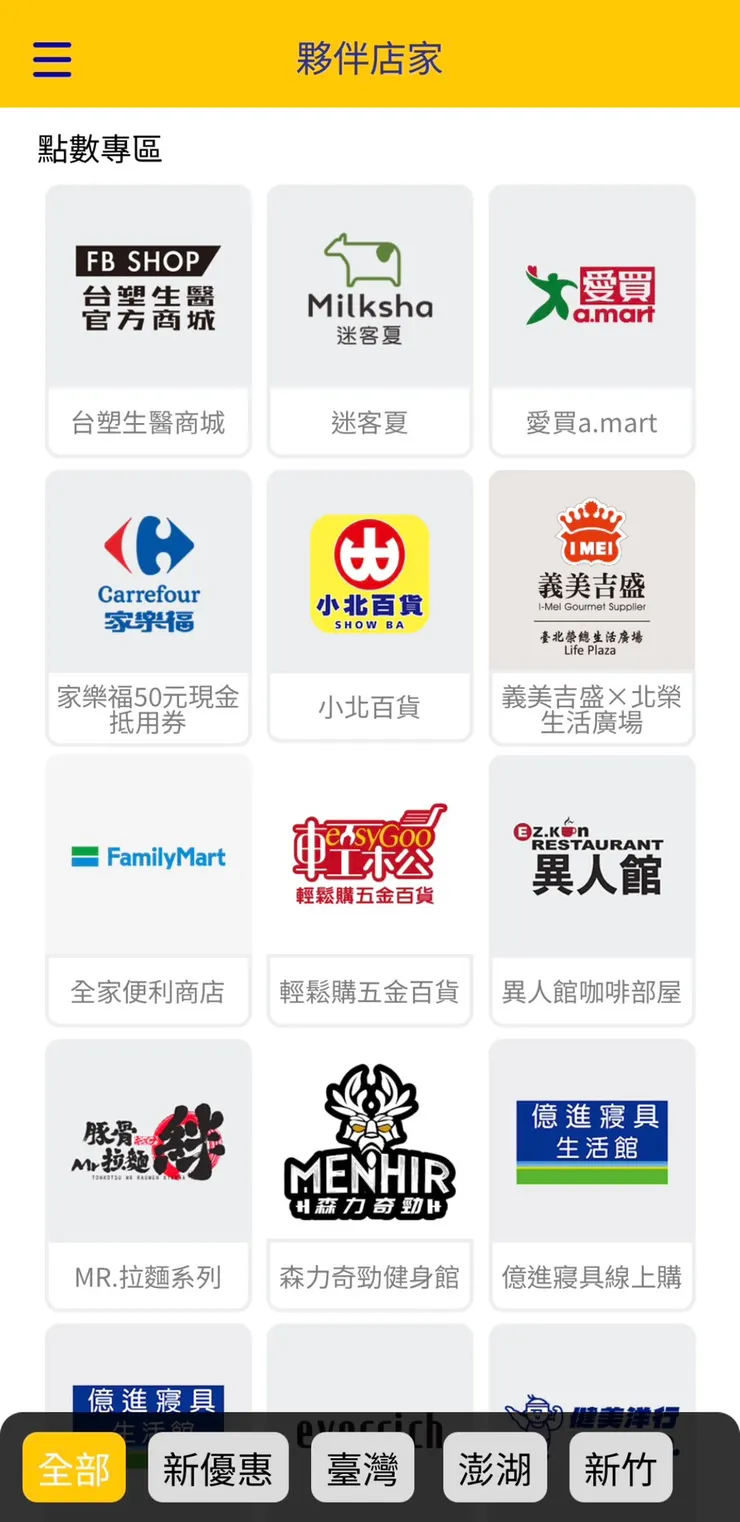Switch to the 新優惠 filter
Screen dimensions: 740x1522
218,1466
